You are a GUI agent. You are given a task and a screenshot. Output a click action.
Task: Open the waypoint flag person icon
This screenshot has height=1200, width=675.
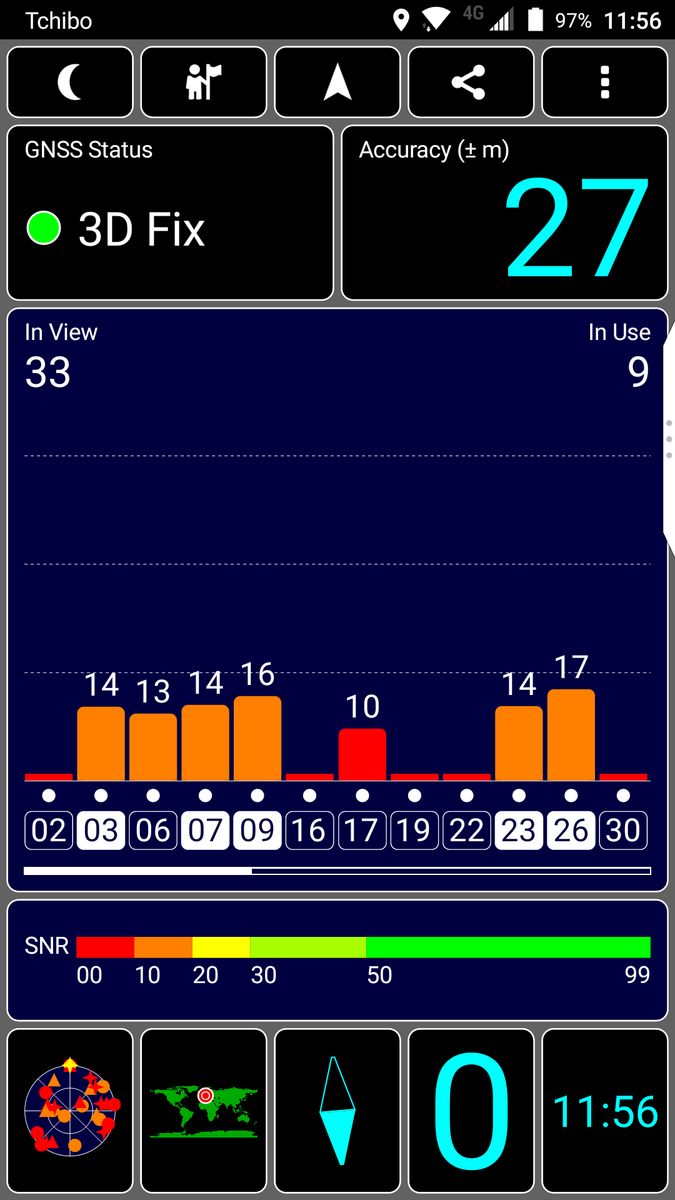(204, 83)
